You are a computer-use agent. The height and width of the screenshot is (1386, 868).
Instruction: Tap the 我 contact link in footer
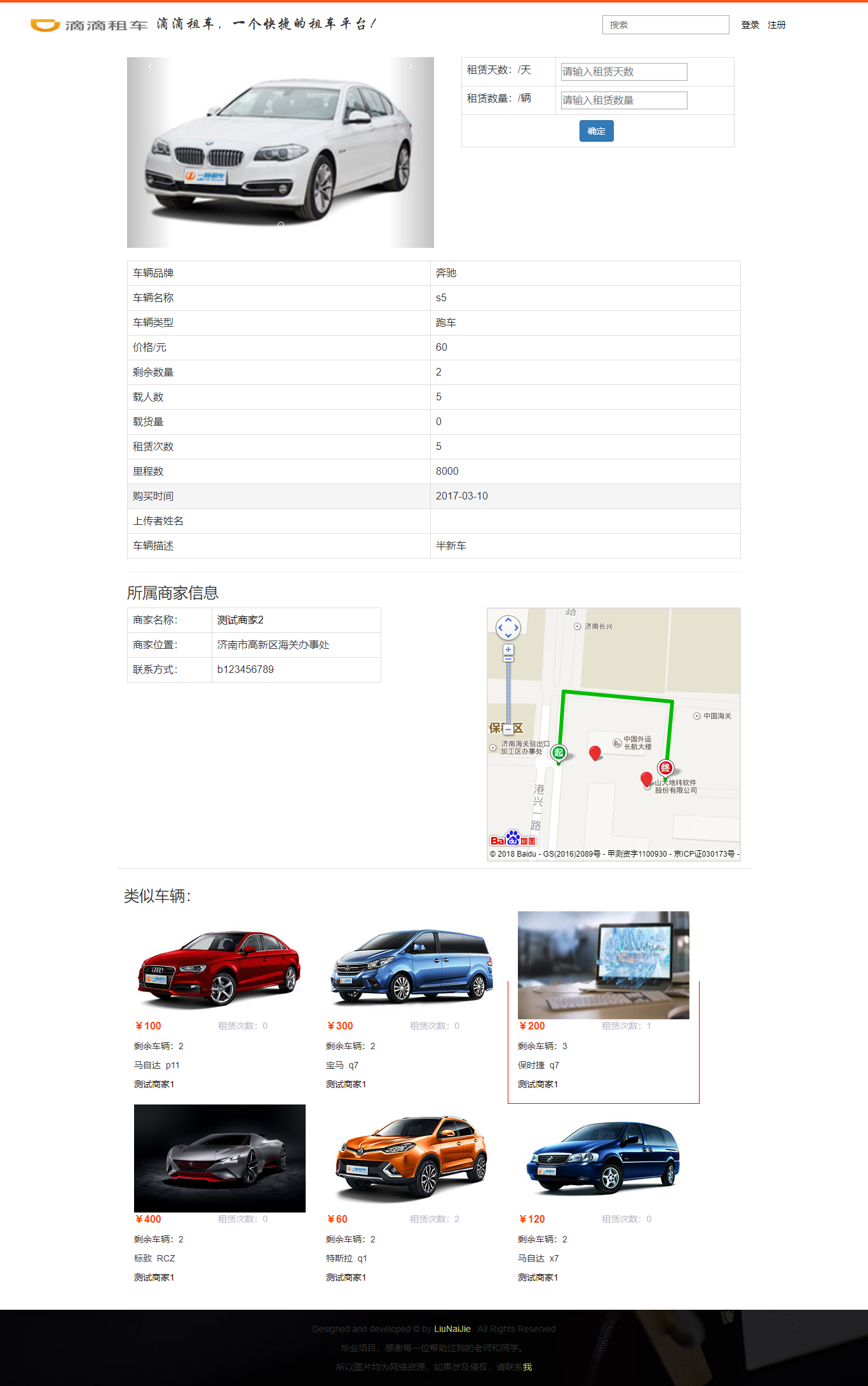[527, 1367]
